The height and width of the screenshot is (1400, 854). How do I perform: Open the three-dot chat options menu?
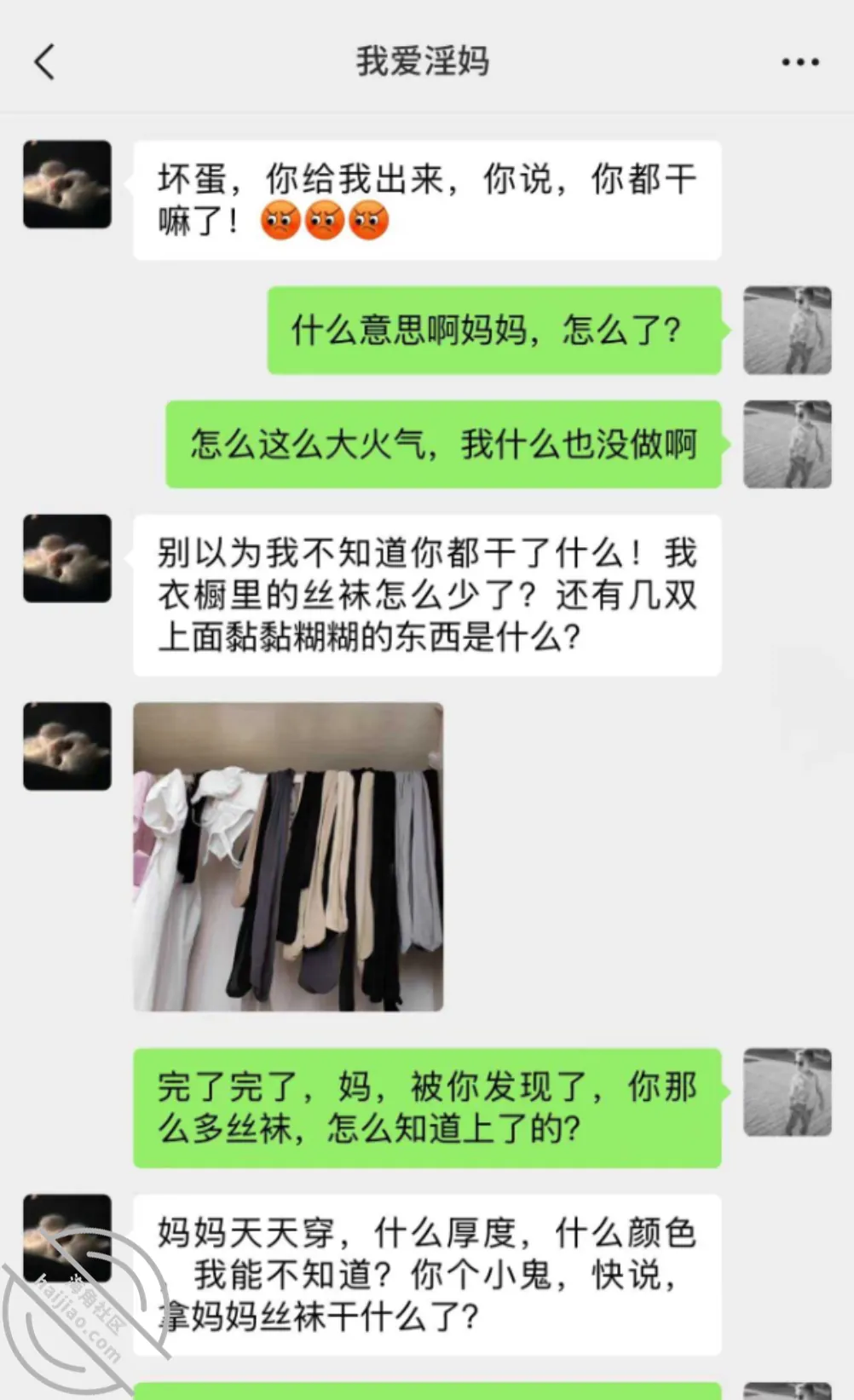coord(800,62)
